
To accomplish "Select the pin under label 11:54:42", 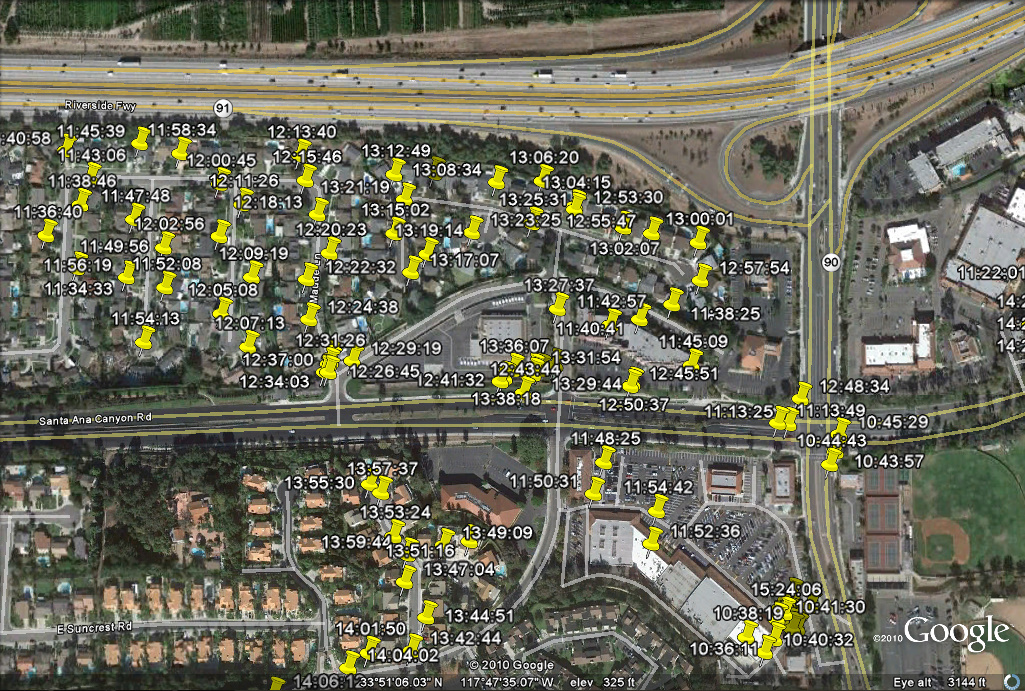I will [x=660, y=508].
